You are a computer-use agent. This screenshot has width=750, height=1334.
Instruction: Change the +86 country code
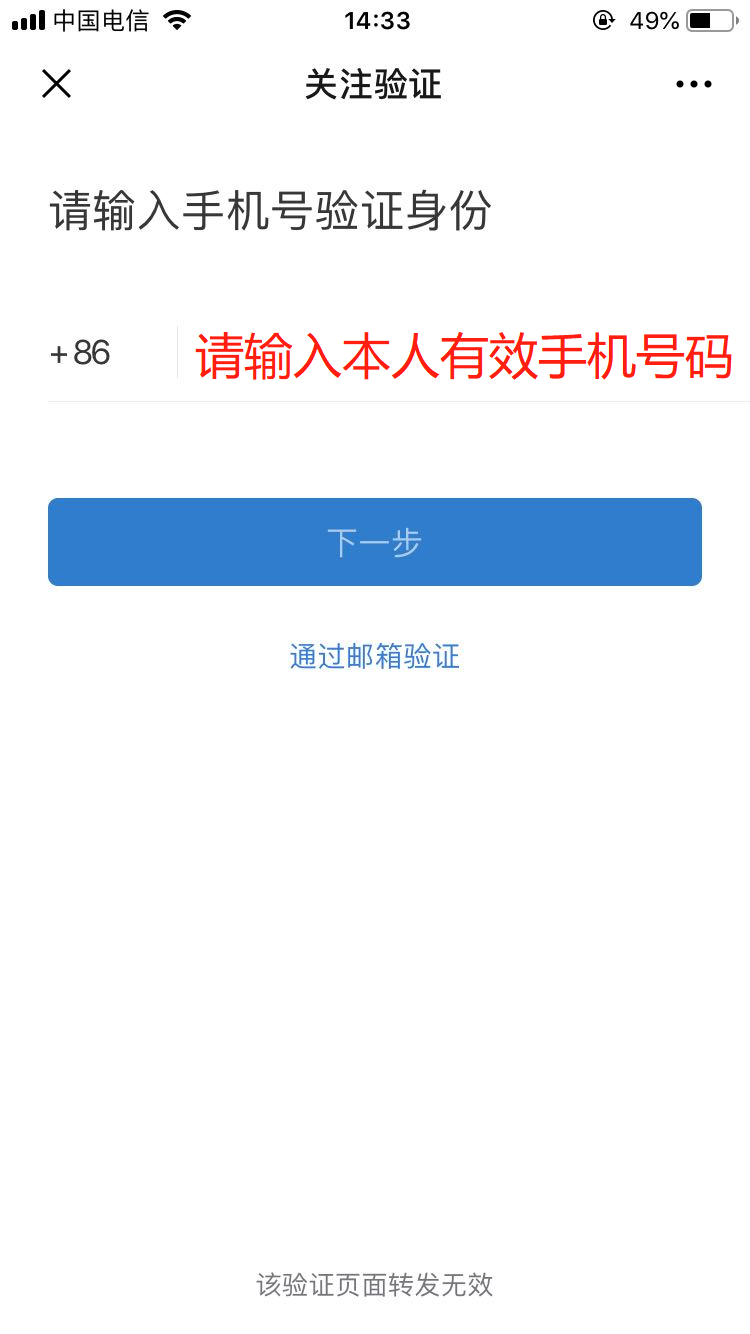(x=81, y=353)
